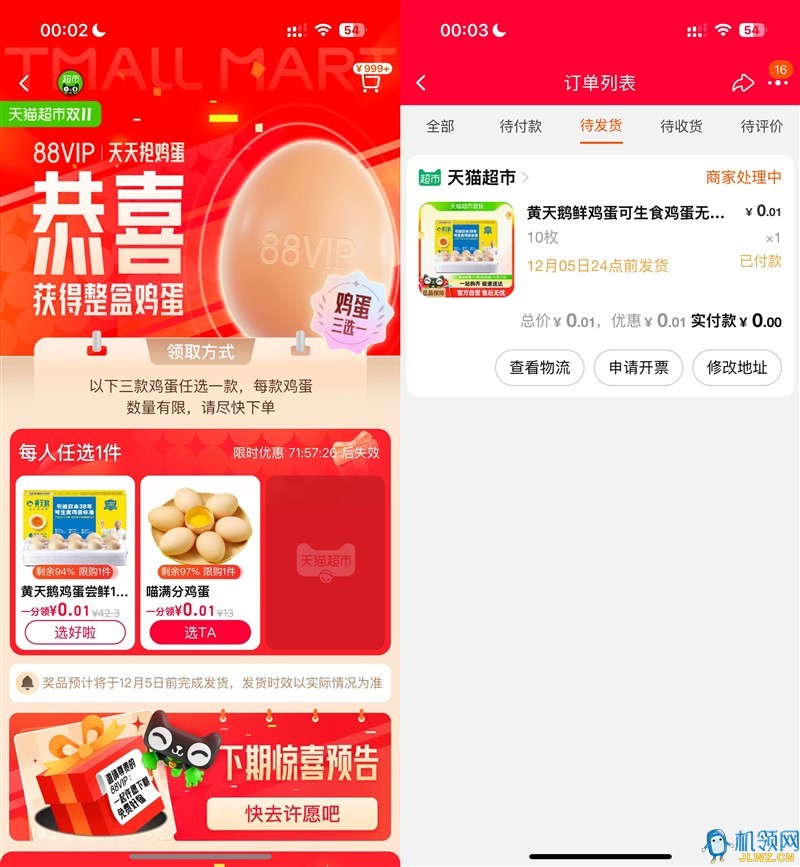Tap the 快去许愿吧 button
The image size is (800, 867).
point(292,813)
